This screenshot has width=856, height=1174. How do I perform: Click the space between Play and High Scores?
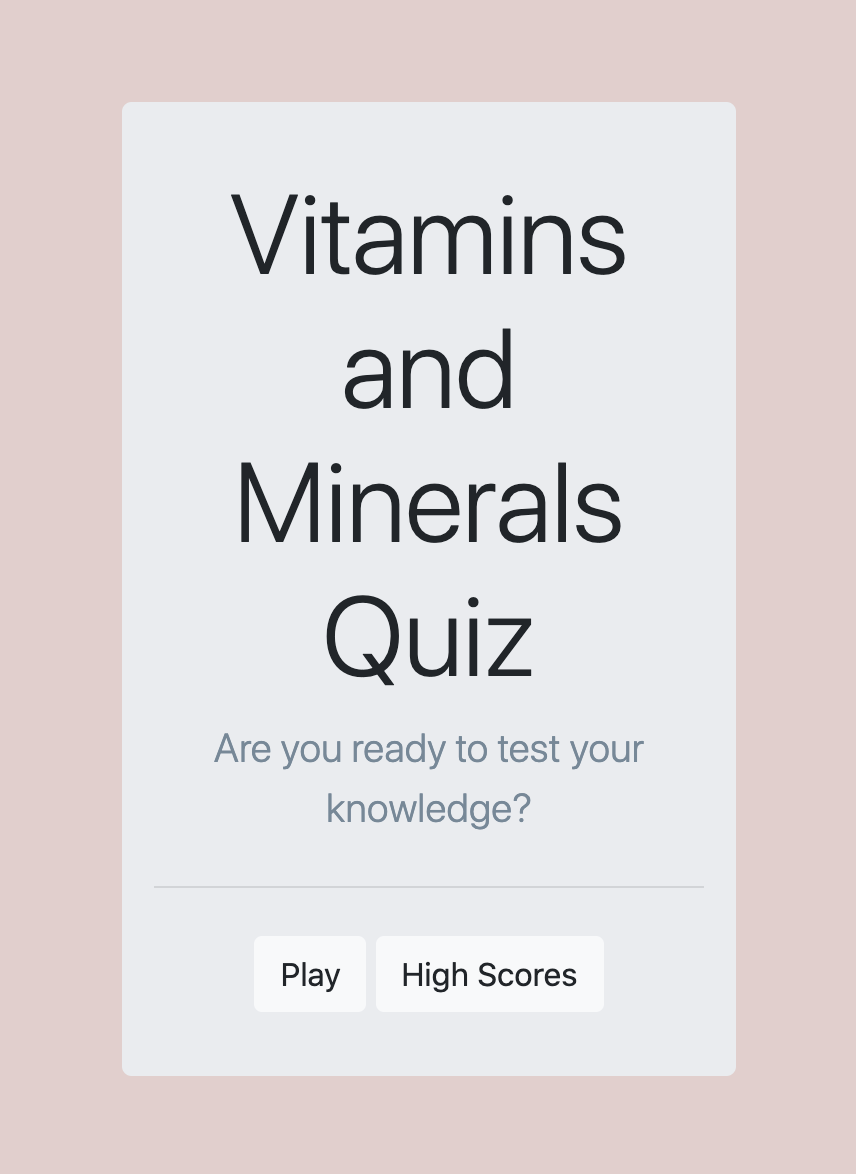coord(369,974)
